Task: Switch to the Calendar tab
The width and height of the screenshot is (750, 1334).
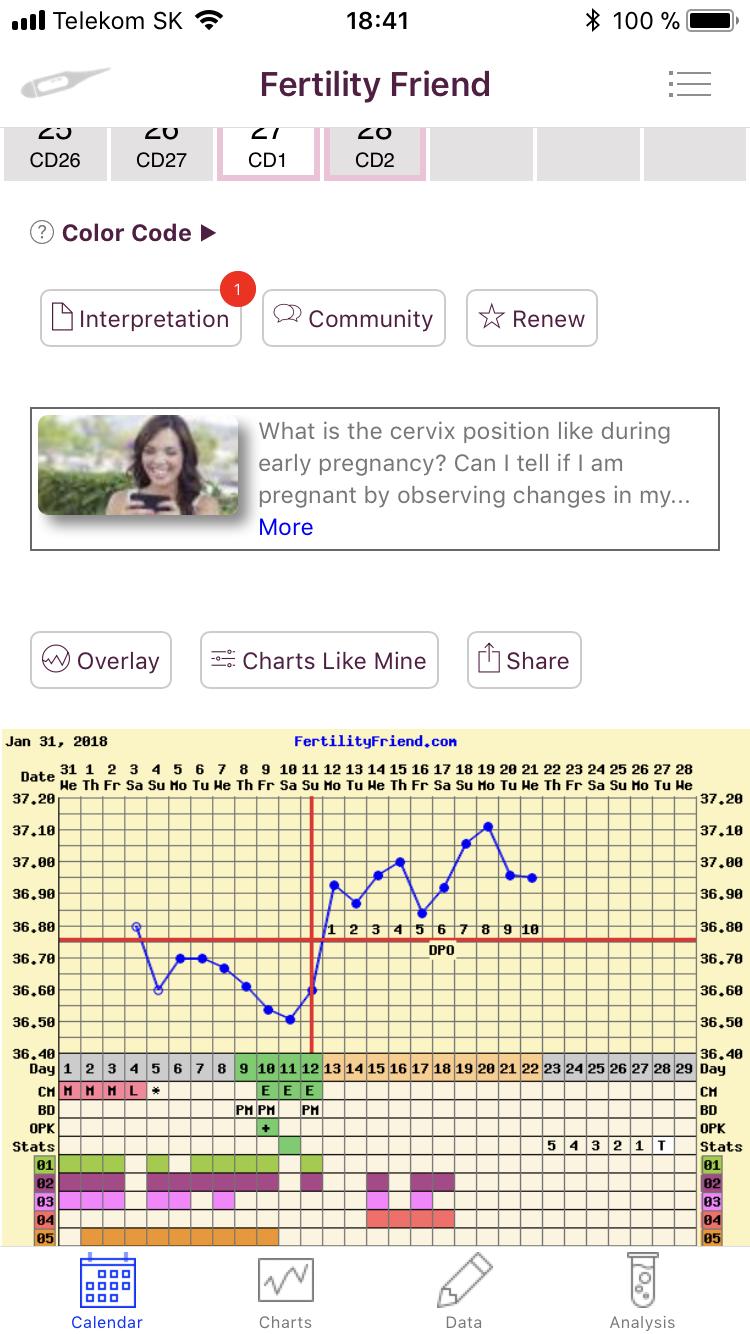Action: [x=107, y=1291]
